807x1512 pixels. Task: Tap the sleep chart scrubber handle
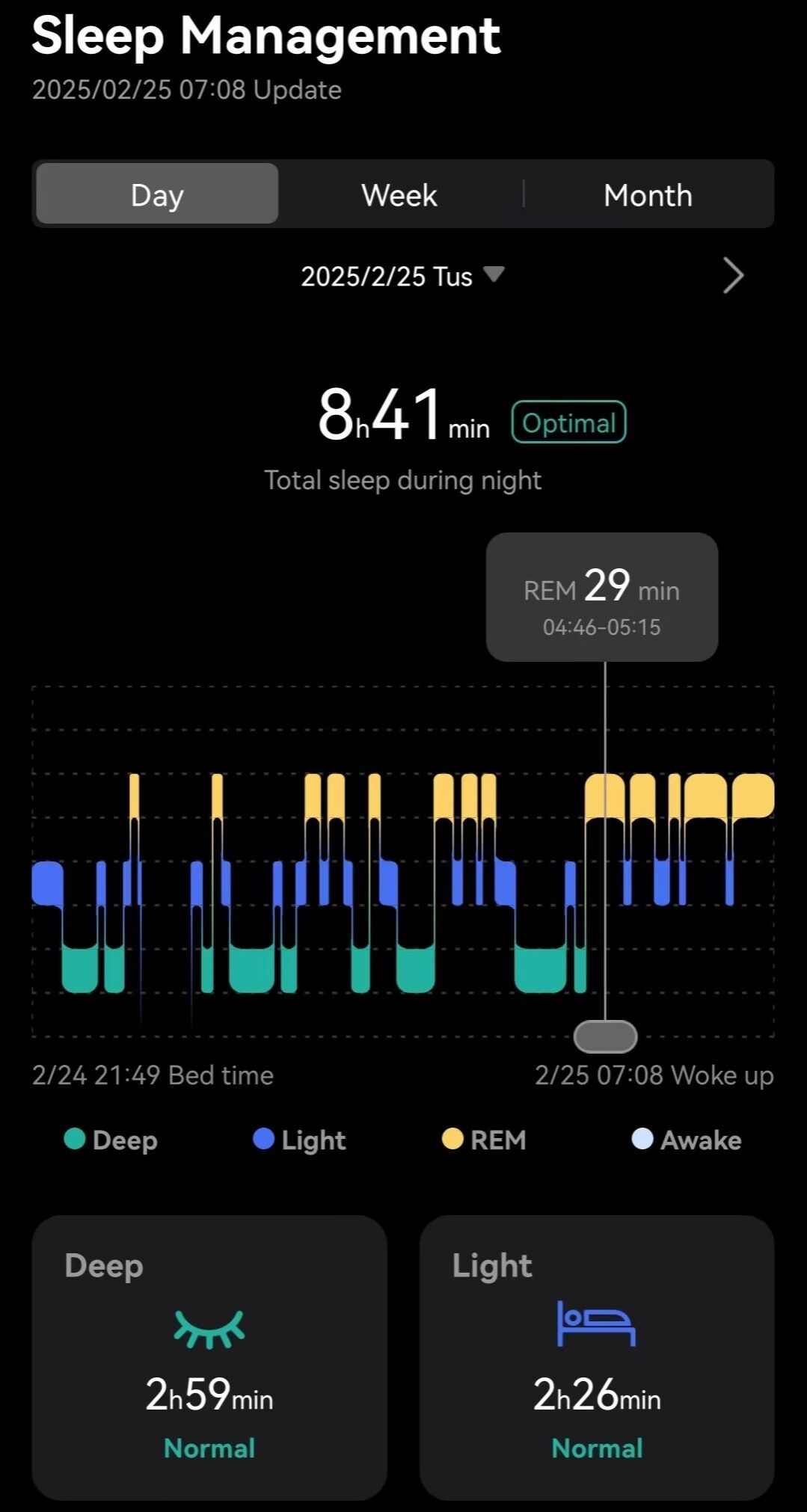(x=604, y=1036)
